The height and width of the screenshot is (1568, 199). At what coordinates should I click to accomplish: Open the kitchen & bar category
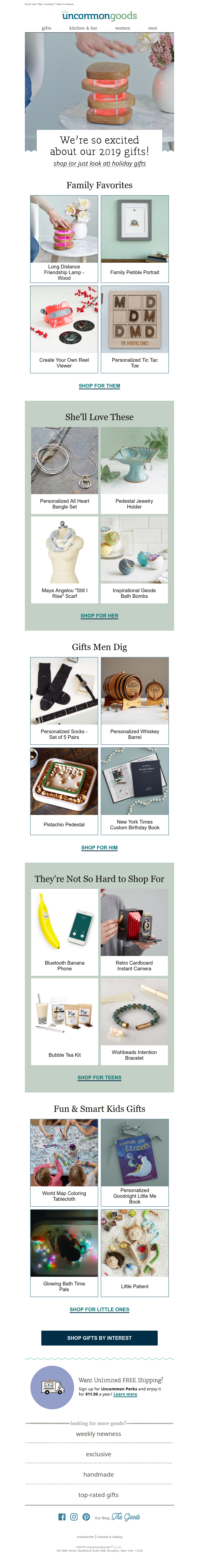pos(83,28)
